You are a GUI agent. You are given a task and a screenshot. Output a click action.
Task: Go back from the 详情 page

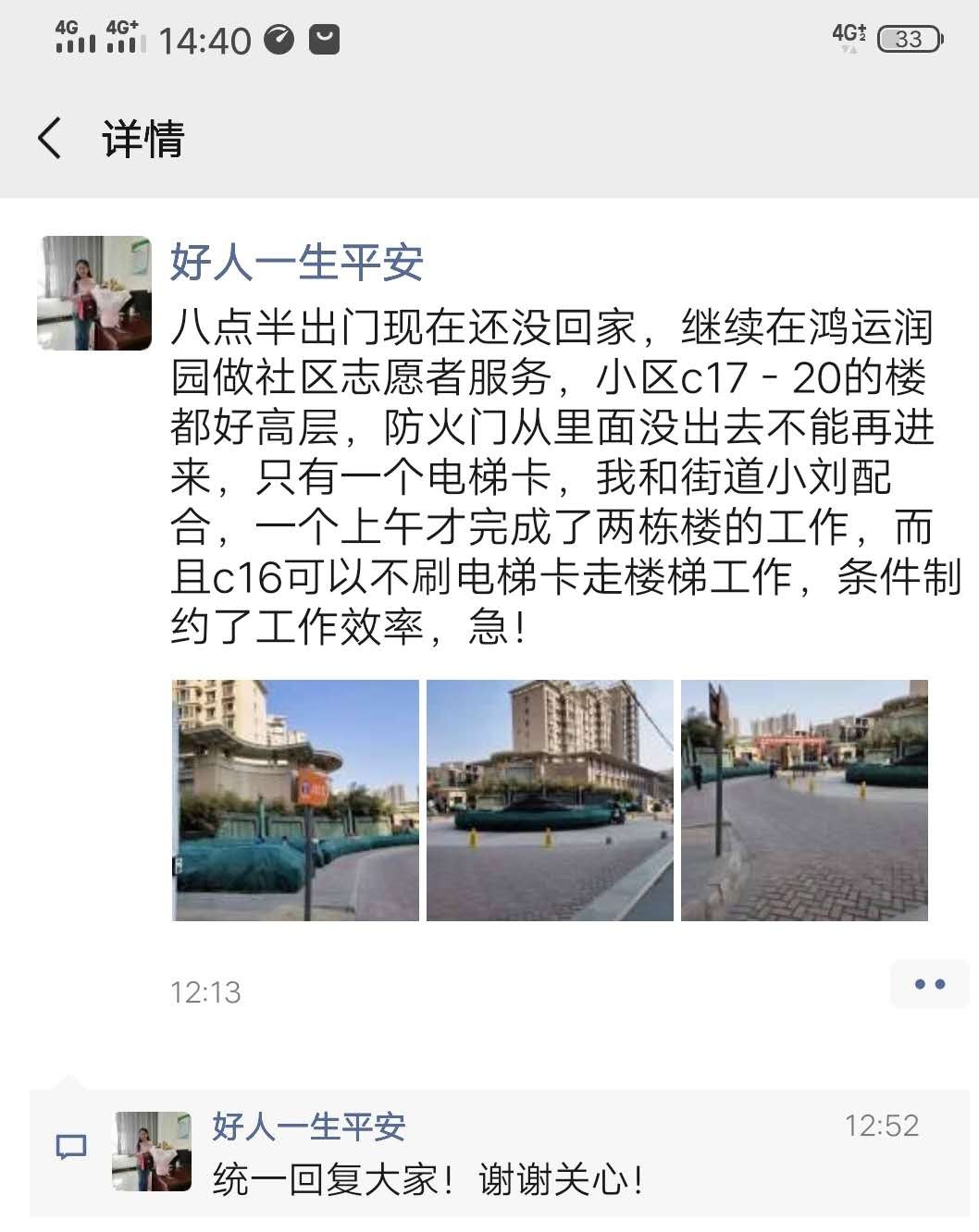tap(50, 139)
